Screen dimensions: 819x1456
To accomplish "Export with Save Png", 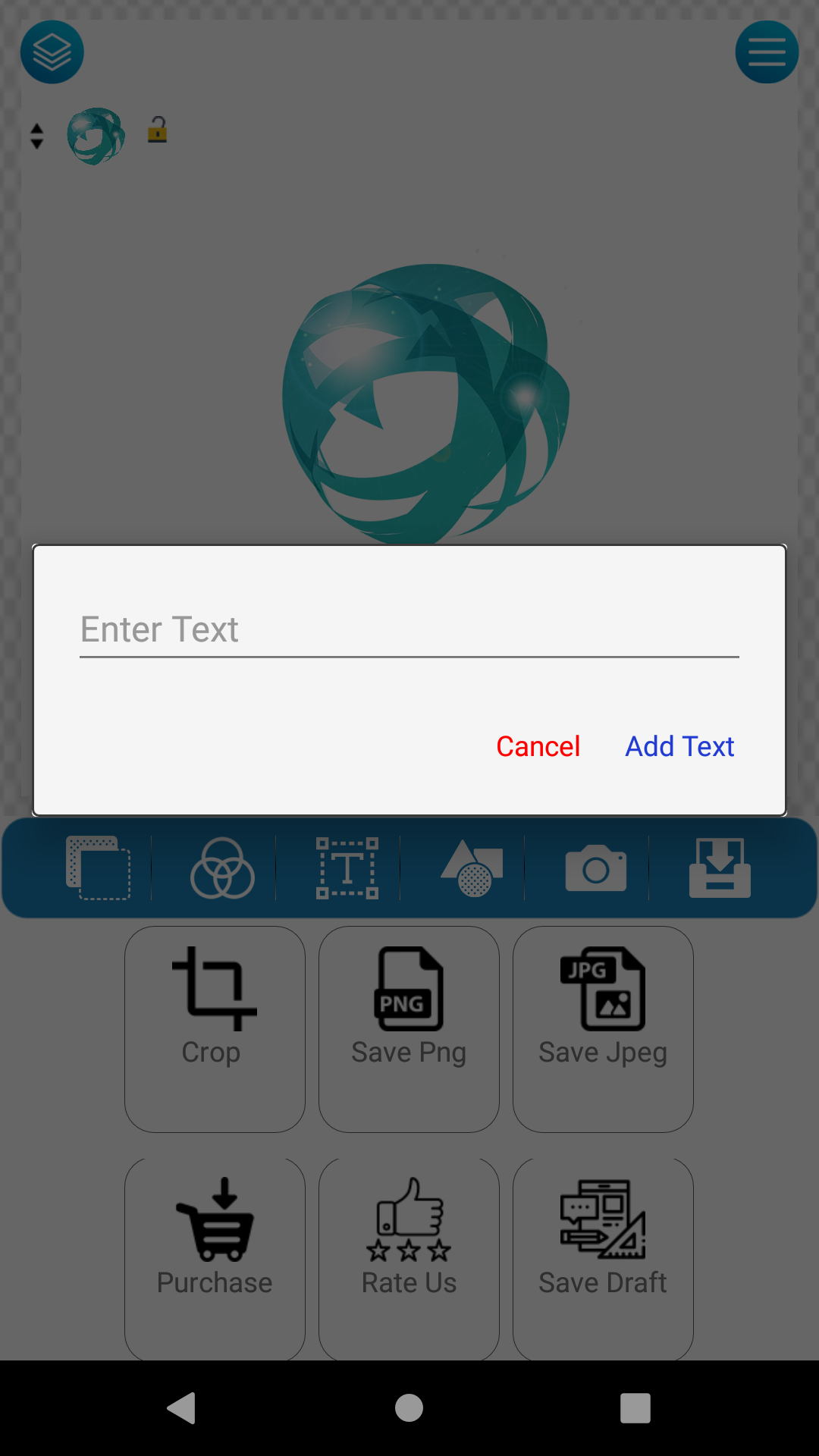I will [x=409, y=1029].
